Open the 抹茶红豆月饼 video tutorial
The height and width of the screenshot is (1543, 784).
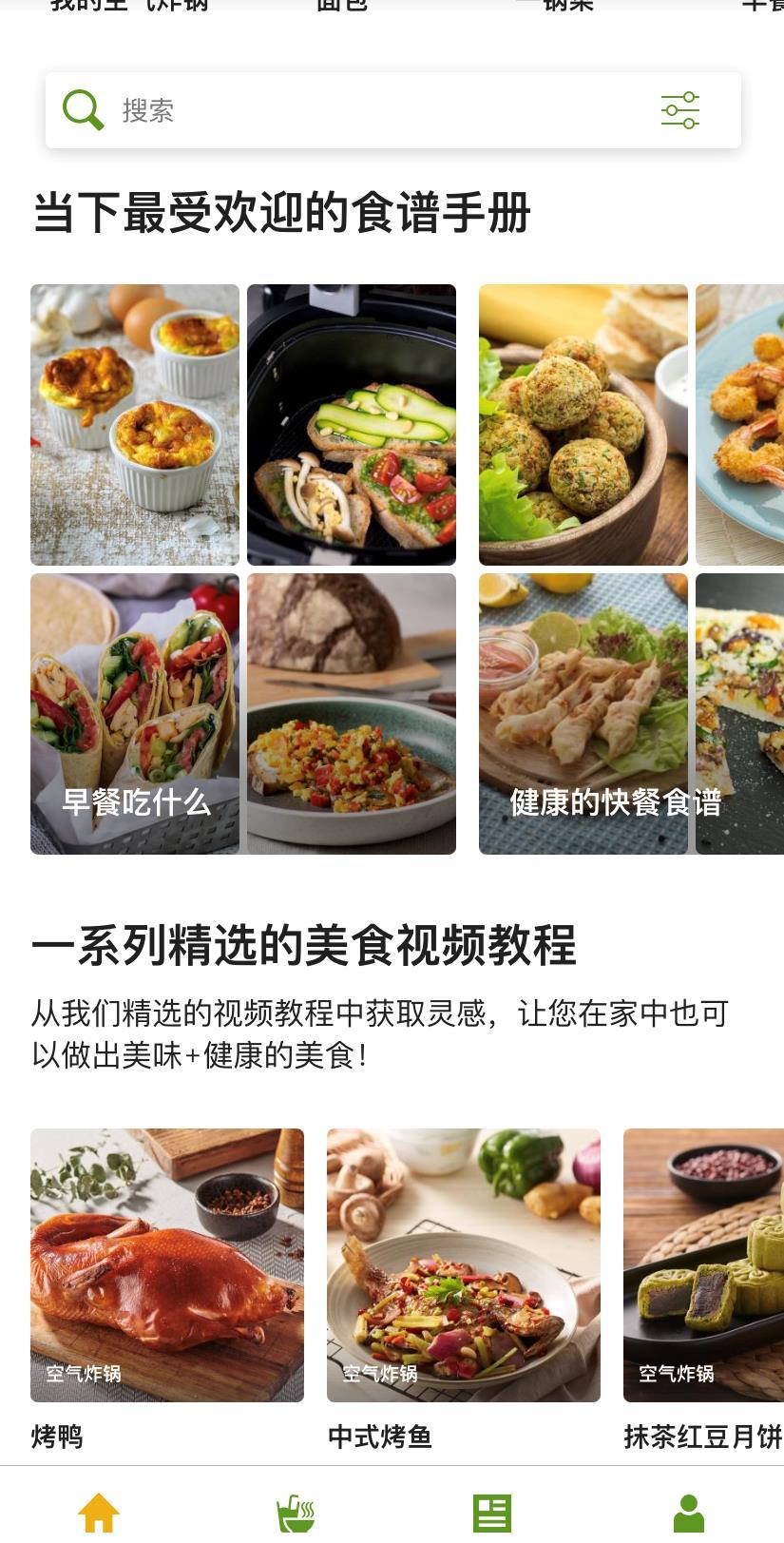coord(703,1264)
